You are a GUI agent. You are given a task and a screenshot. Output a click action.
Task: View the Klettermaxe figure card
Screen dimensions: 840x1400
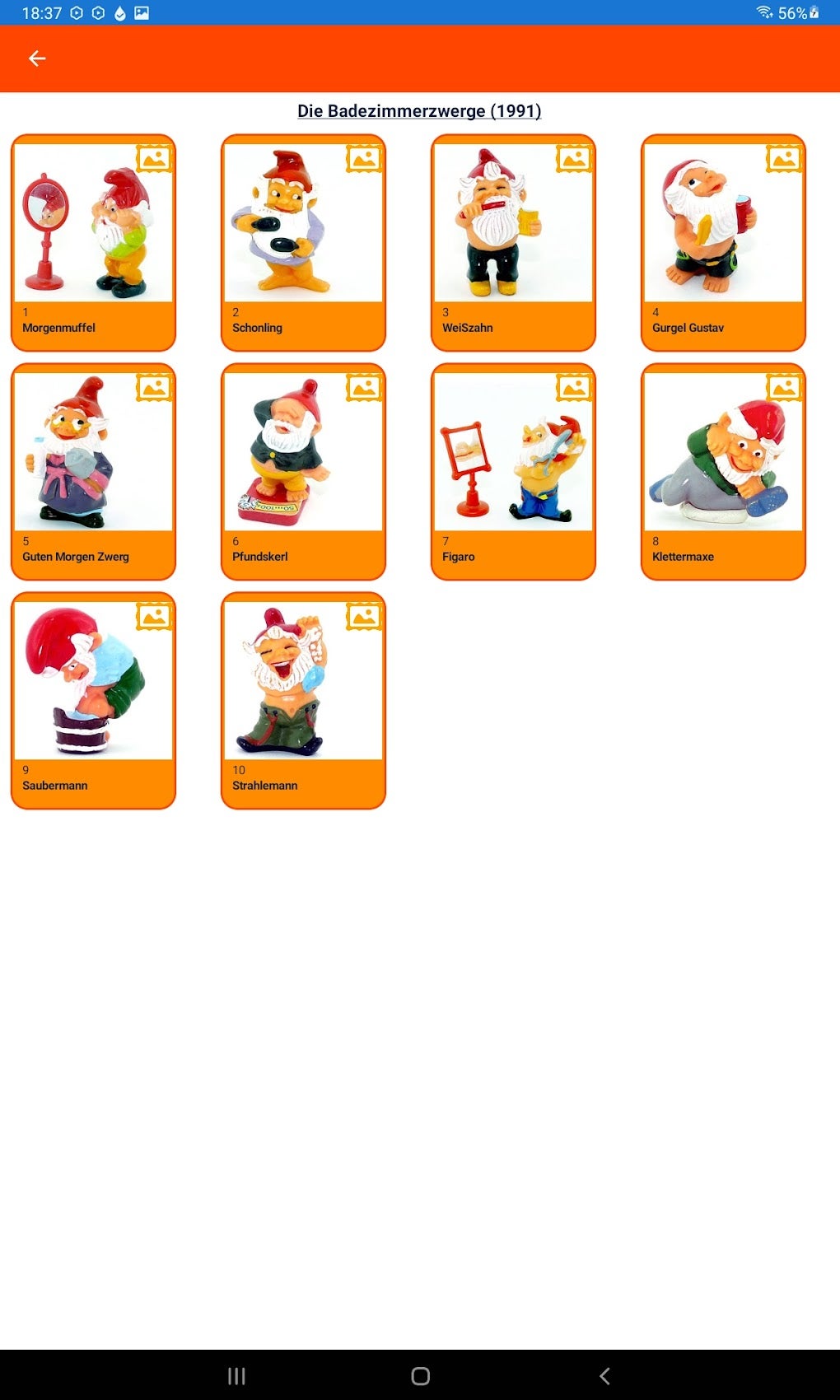click(723, 472)
